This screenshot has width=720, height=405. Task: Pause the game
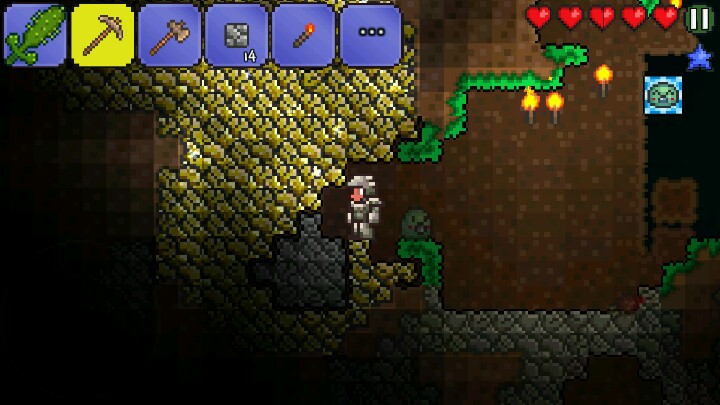(x=699, y=18)
